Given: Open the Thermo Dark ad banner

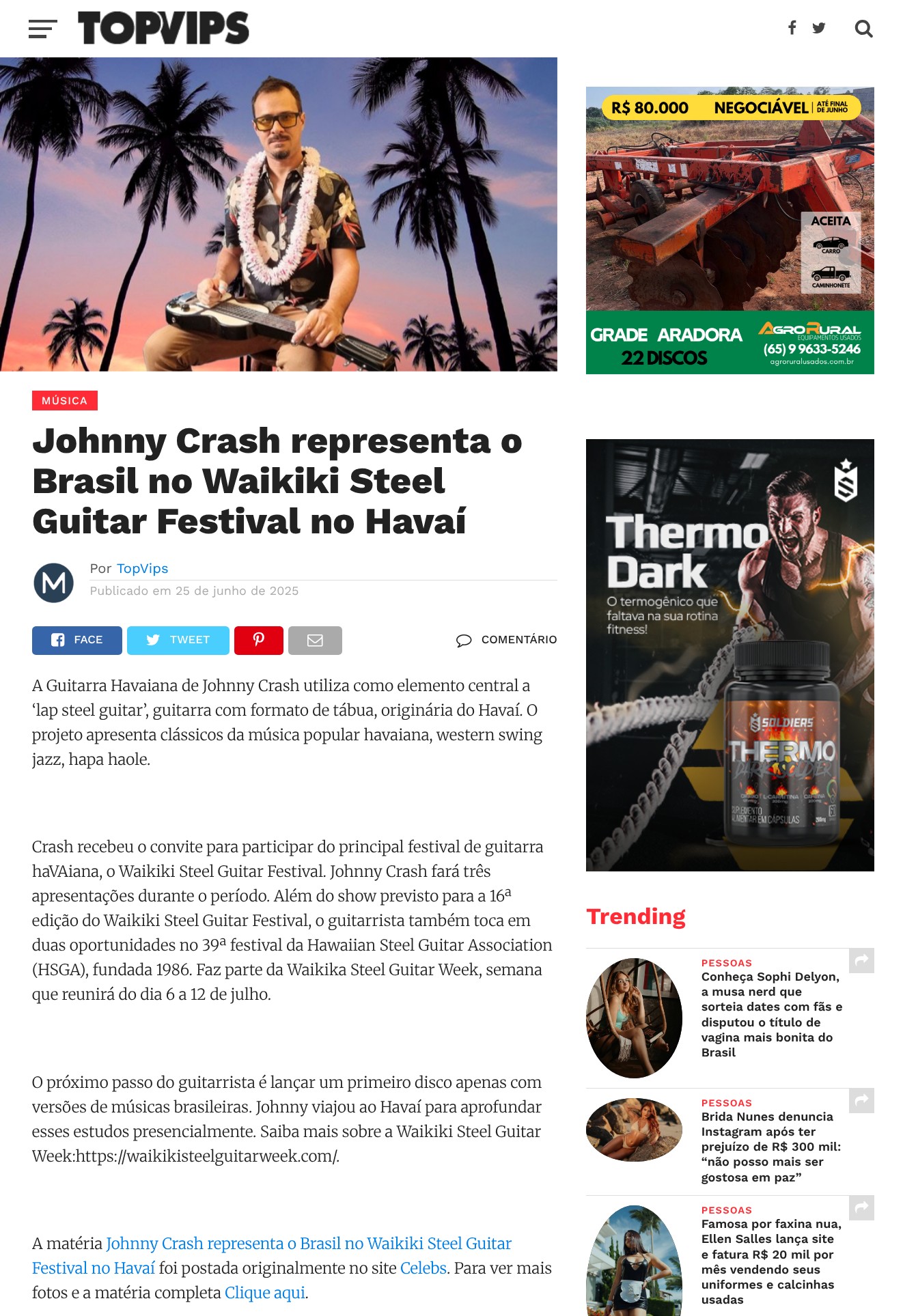Looking at the screenshot, I should click(x=730, y=654).
